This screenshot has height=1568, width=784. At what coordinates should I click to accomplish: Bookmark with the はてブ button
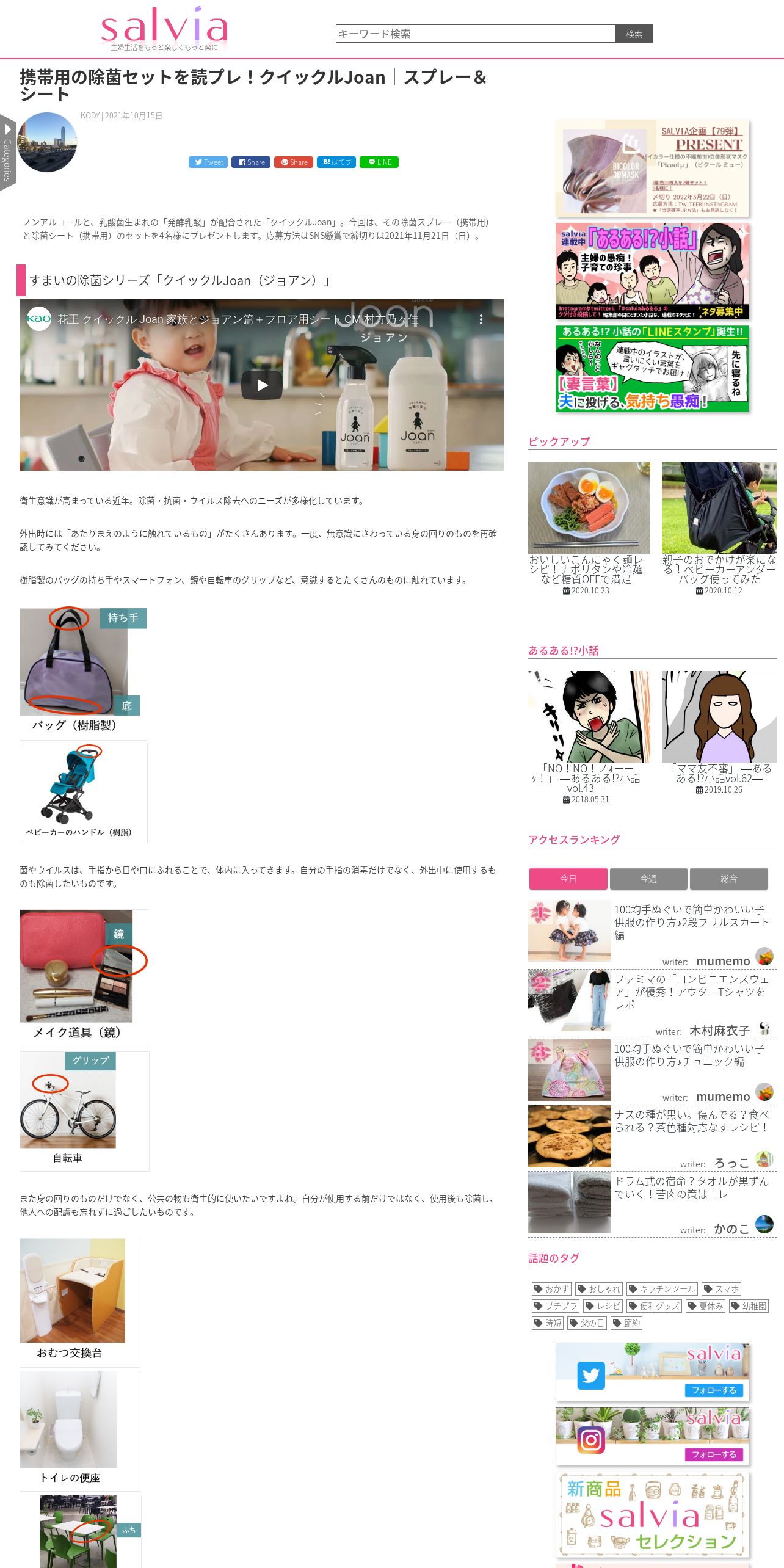pyautogui.click(x=336, y=162)
